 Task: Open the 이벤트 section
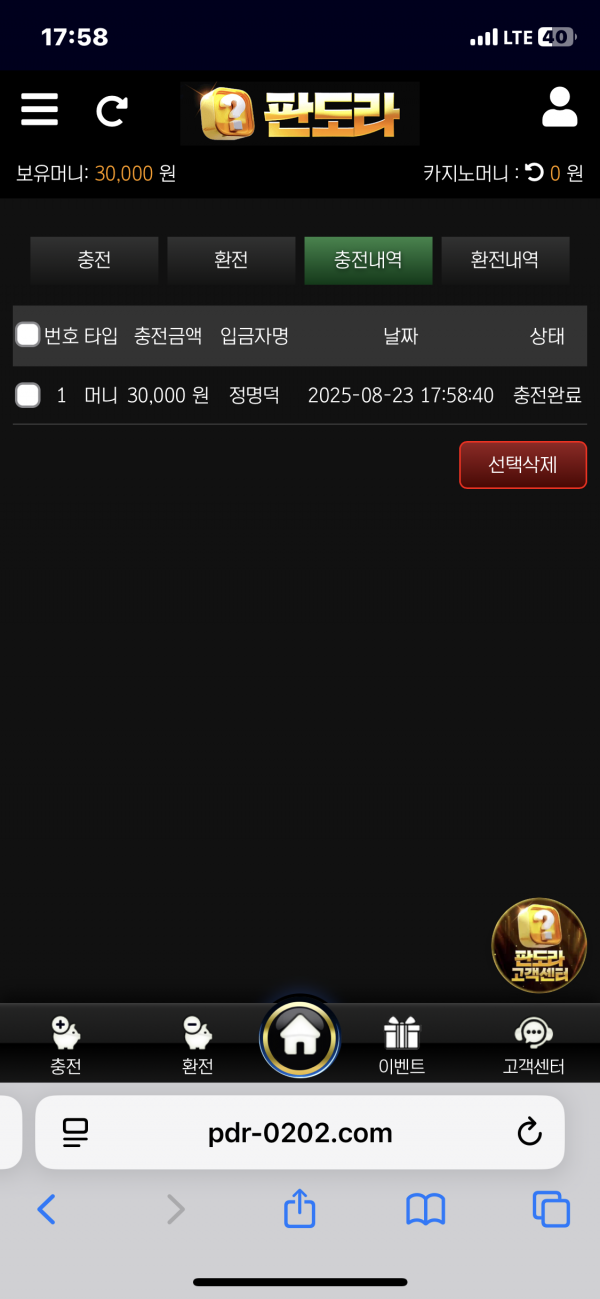402,1045
